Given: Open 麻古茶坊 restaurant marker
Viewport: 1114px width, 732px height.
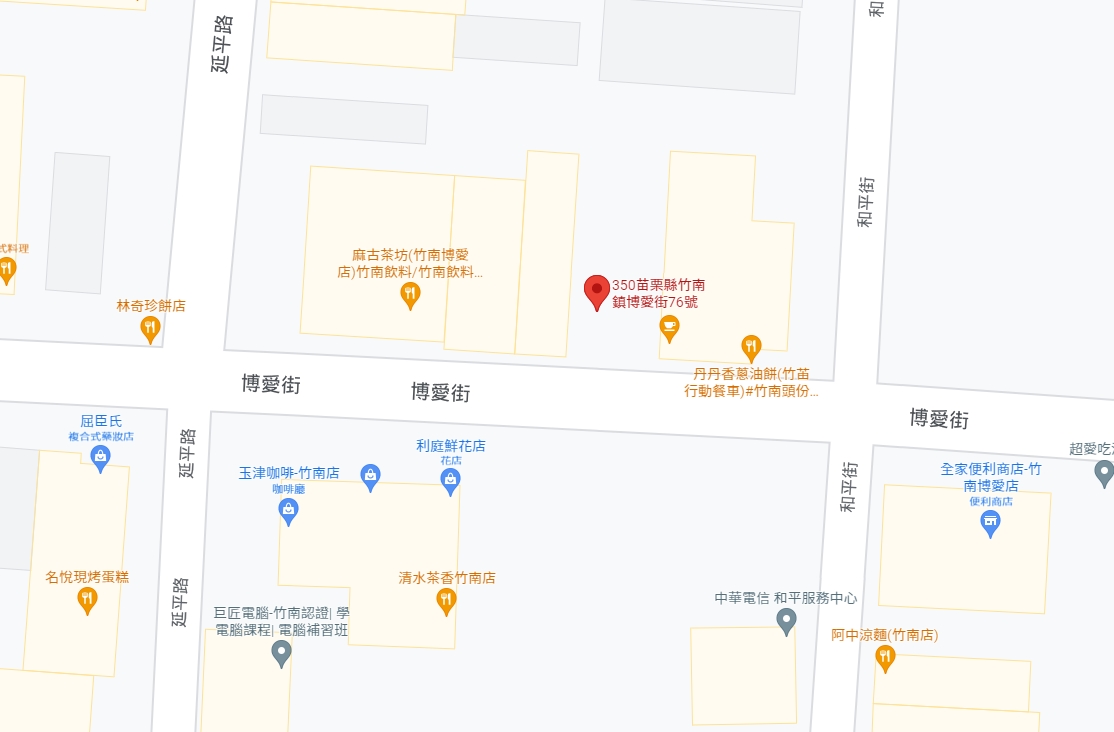Looking at the screenshot, I should tap(409, 294).
